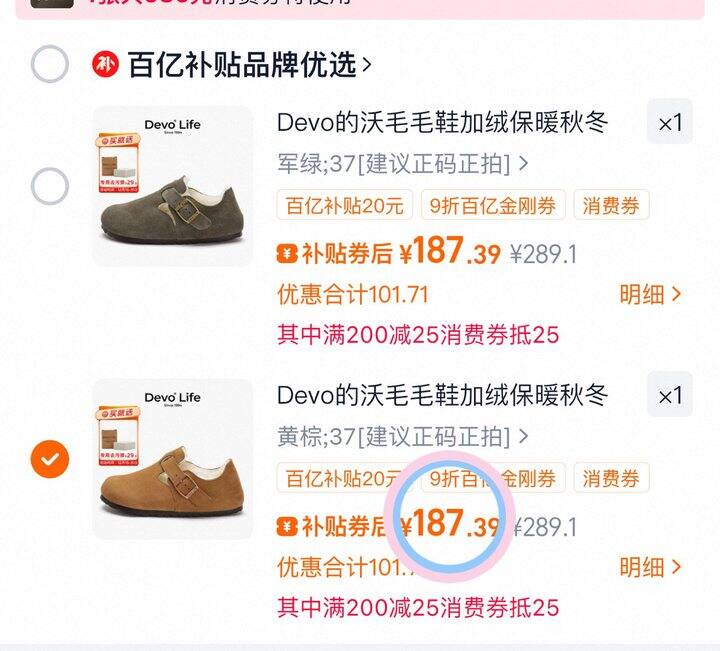Change options for 军绿;37 variant

pyautogui.click(x=403, y=163)
